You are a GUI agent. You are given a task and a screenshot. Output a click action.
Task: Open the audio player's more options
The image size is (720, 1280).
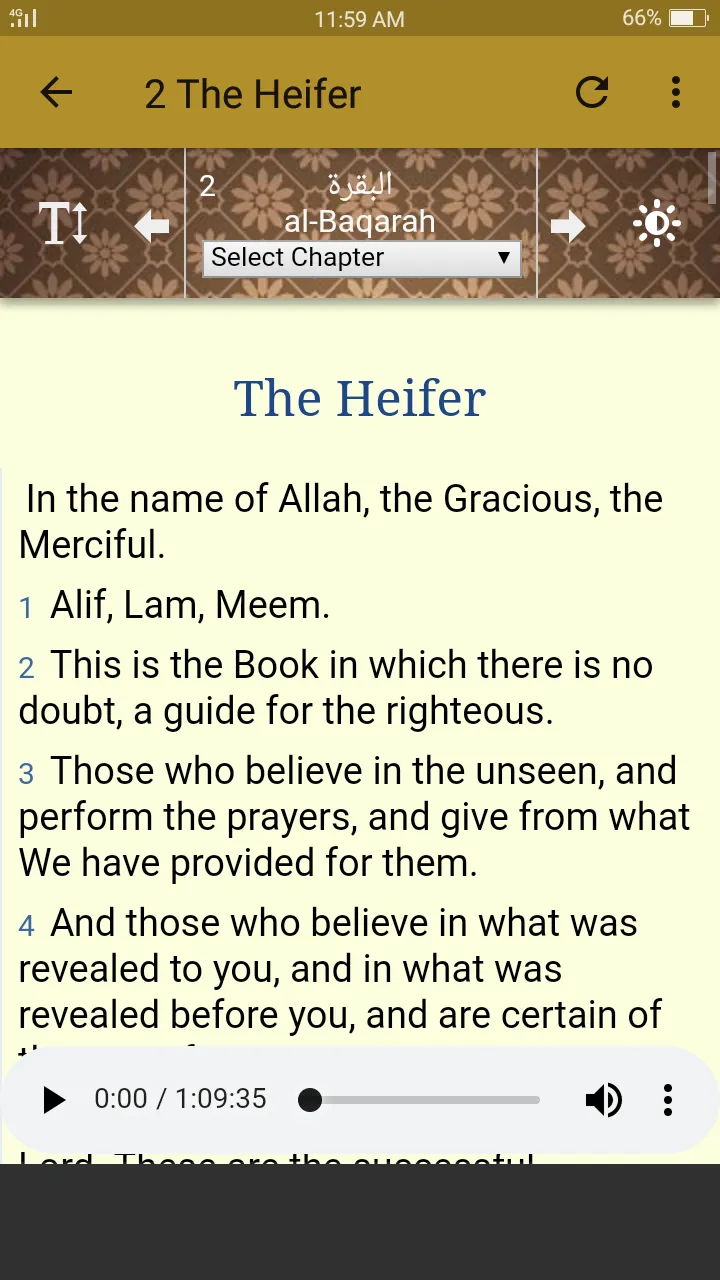(668, 1100)
